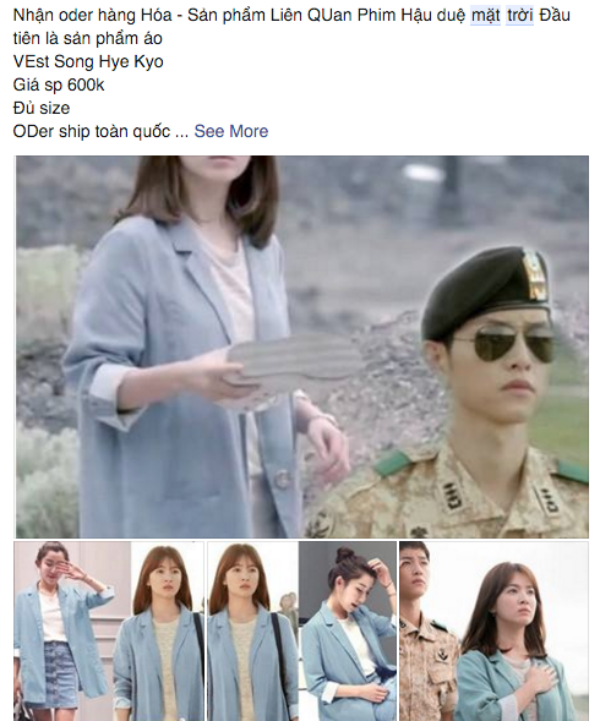Expand the post text with See More

(x=231, y=131)
